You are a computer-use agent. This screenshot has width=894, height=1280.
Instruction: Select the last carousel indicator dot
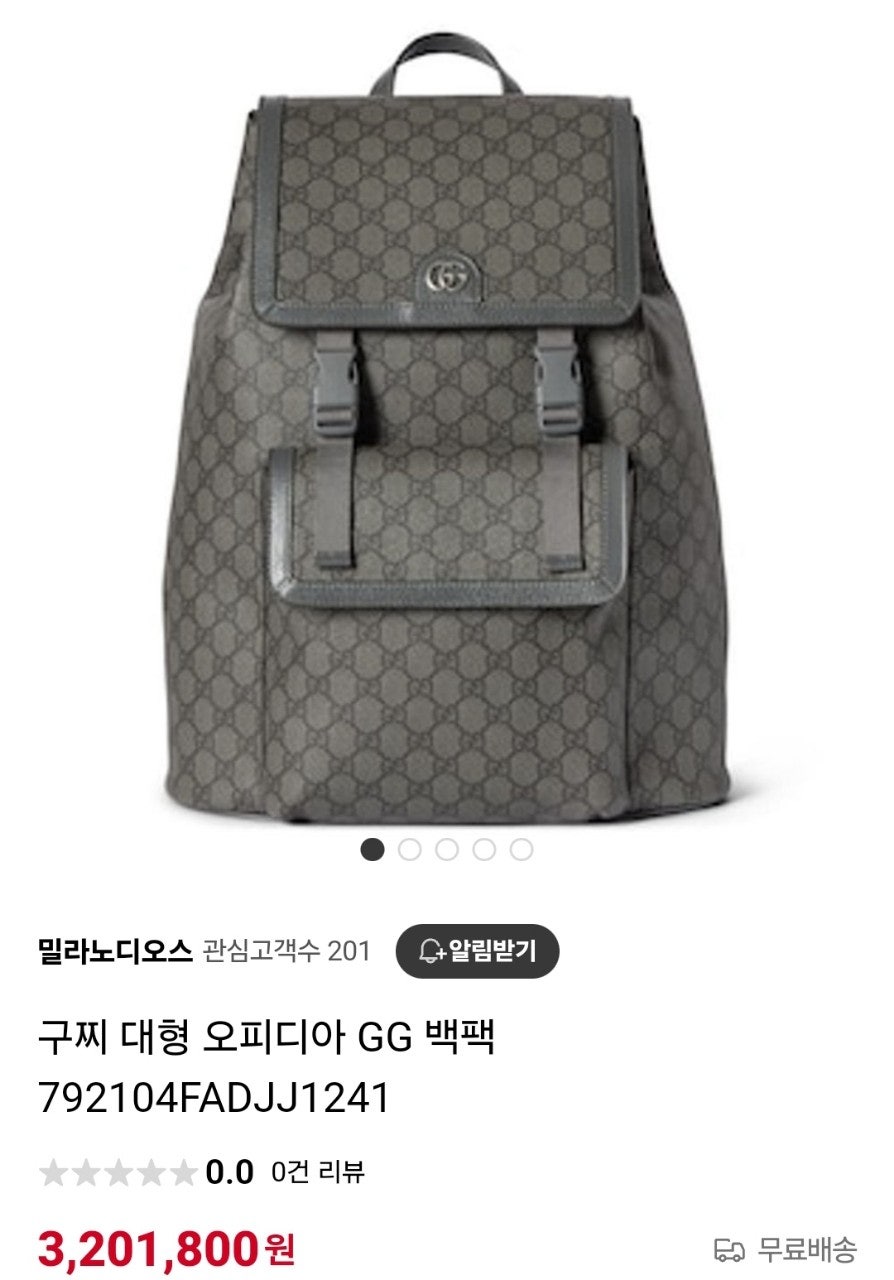(x=520, y=850)
